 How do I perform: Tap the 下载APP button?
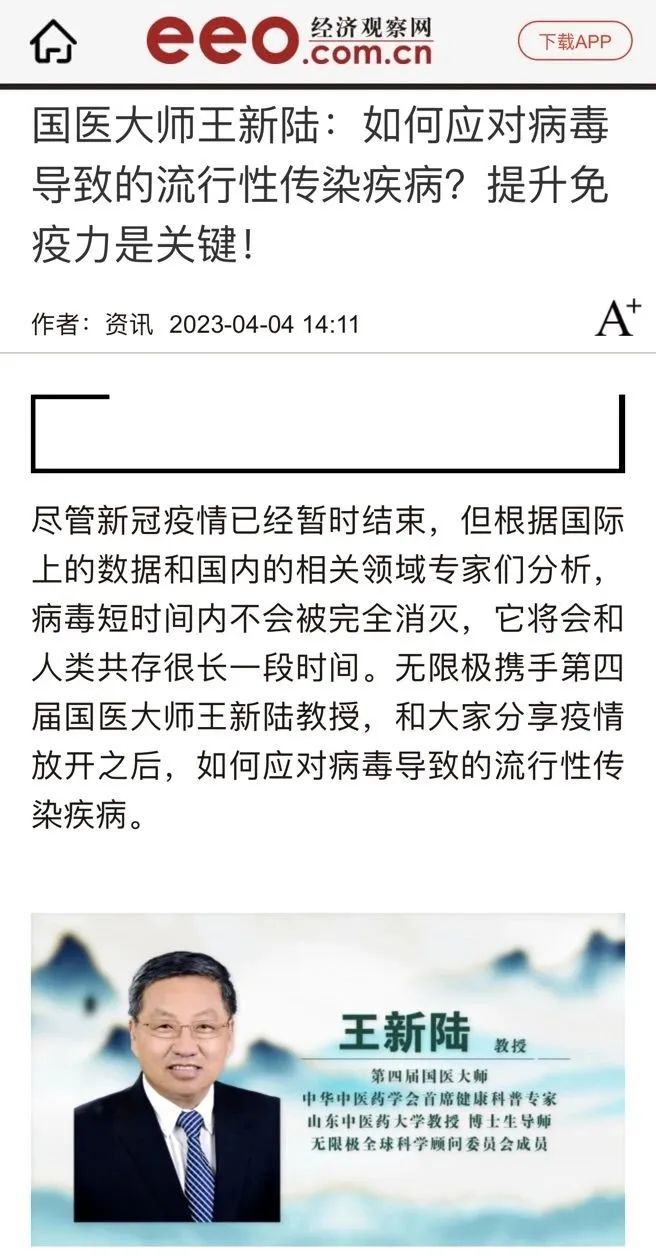574,42
